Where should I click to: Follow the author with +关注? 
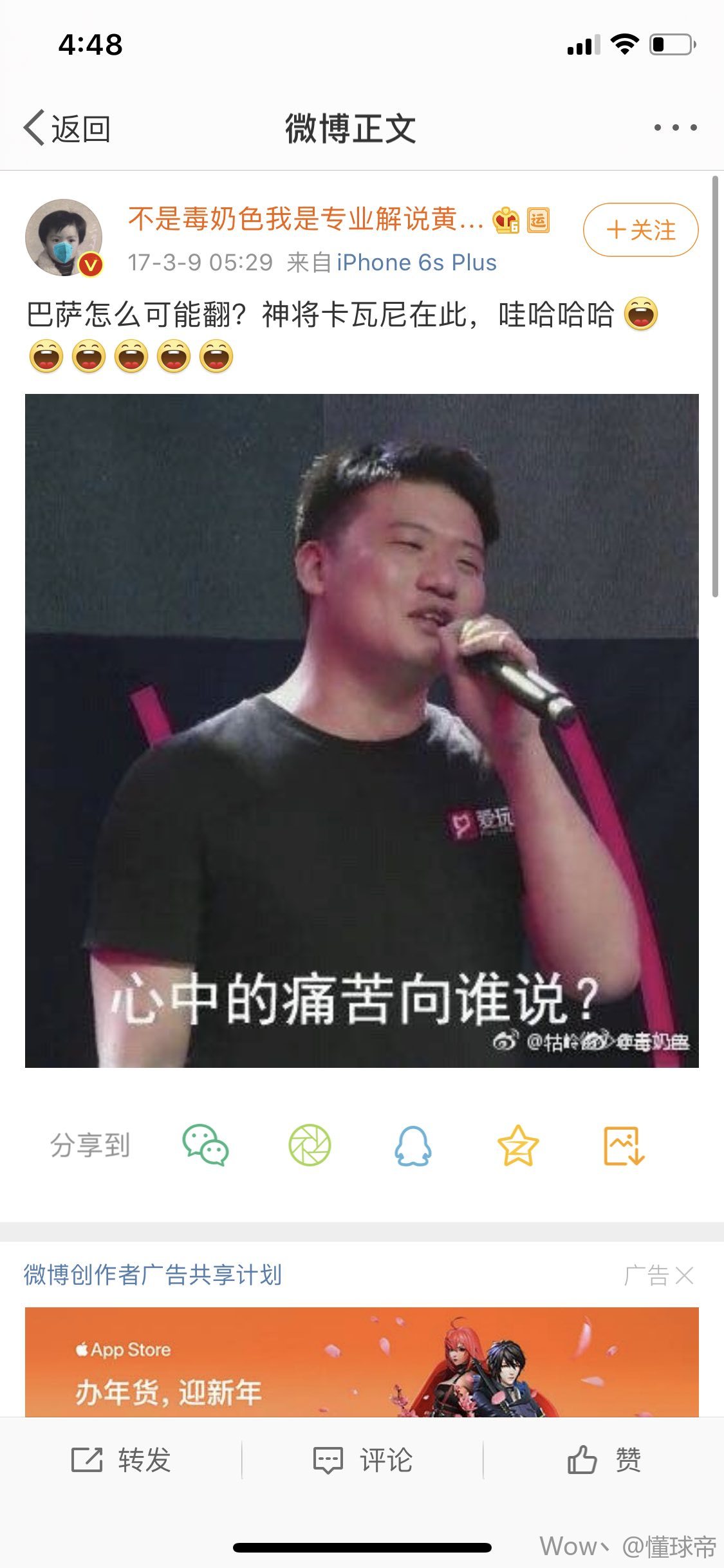click(640, 230)
